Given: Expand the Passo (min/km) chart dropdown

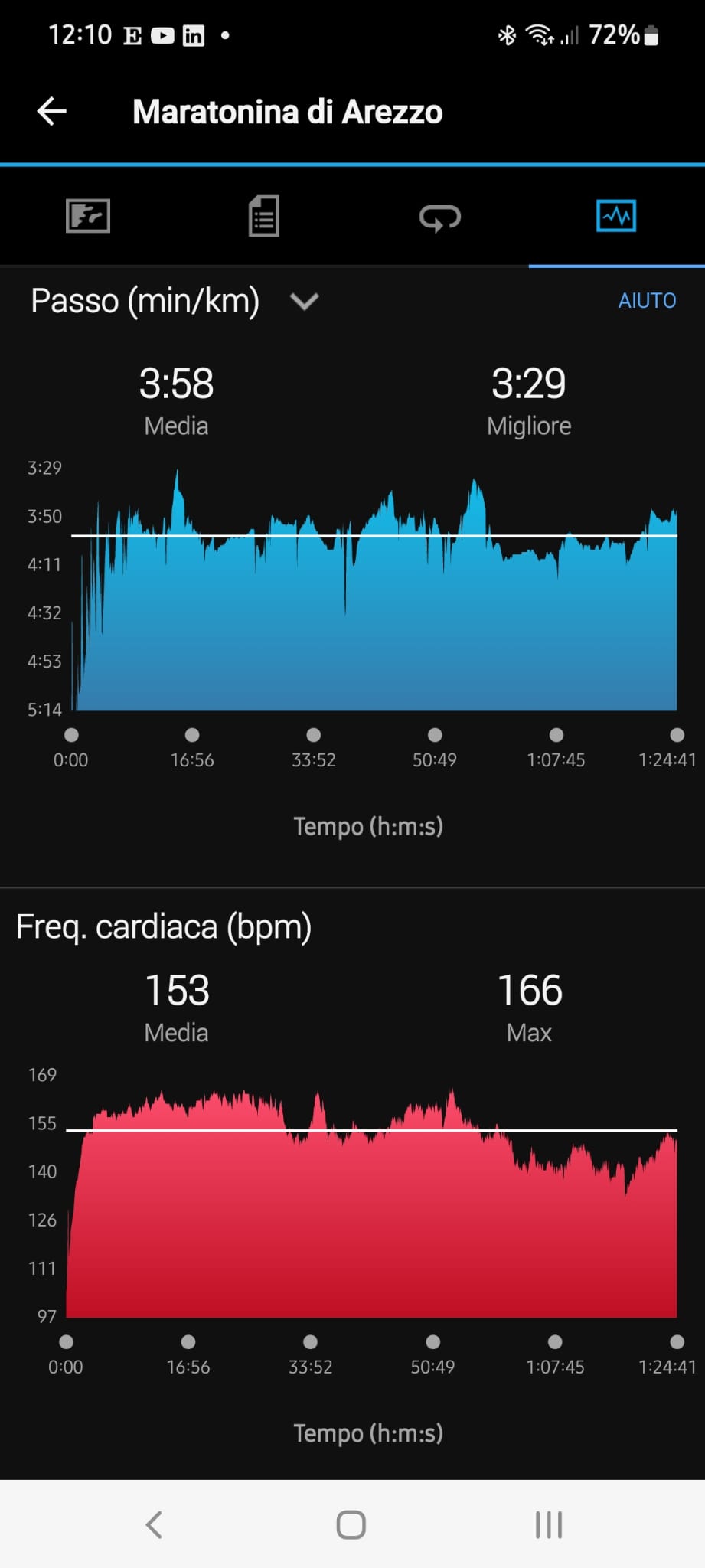Looking at the screenshot, I should 304,302.
